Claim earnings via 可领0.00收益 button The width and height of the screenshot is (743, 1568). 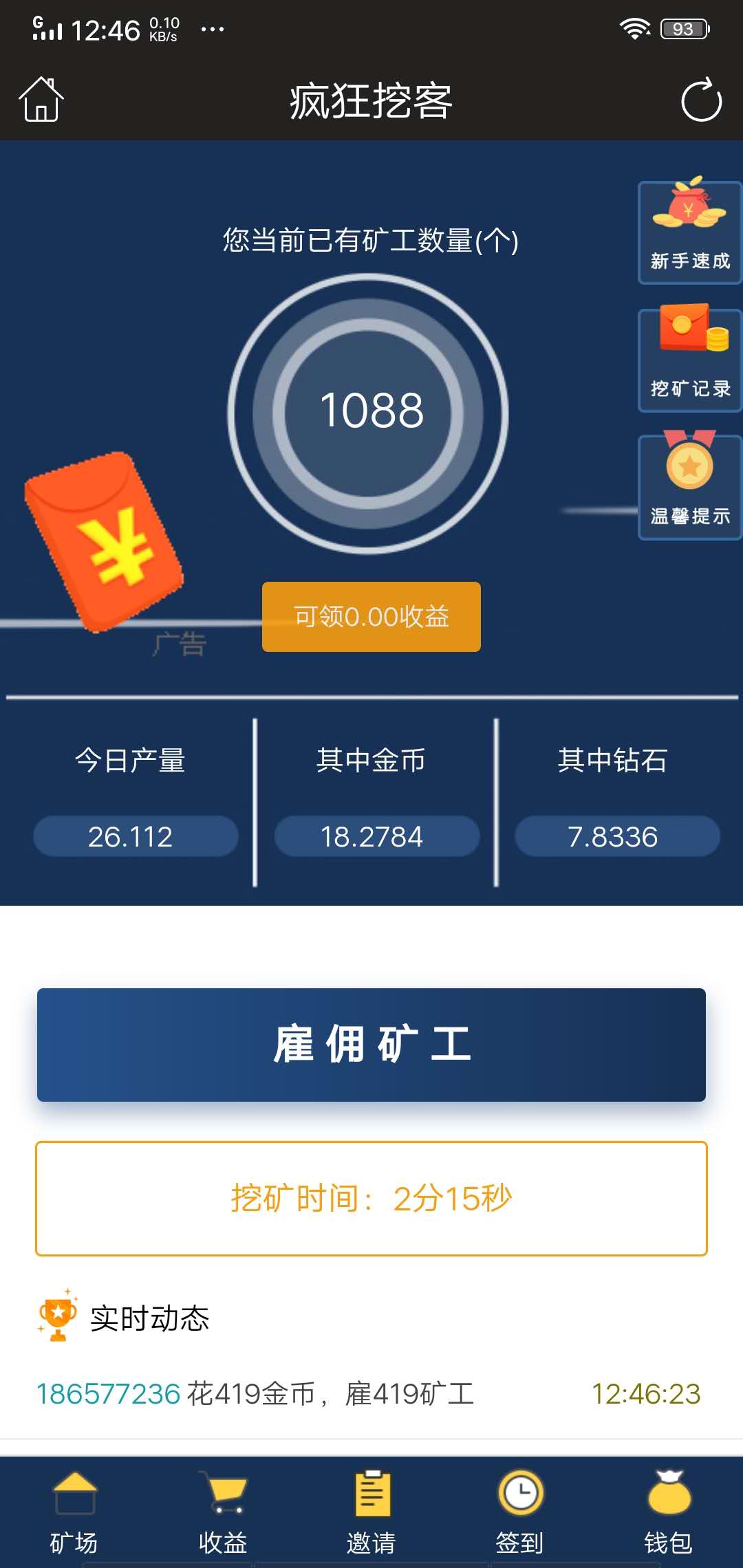[371, 617]
